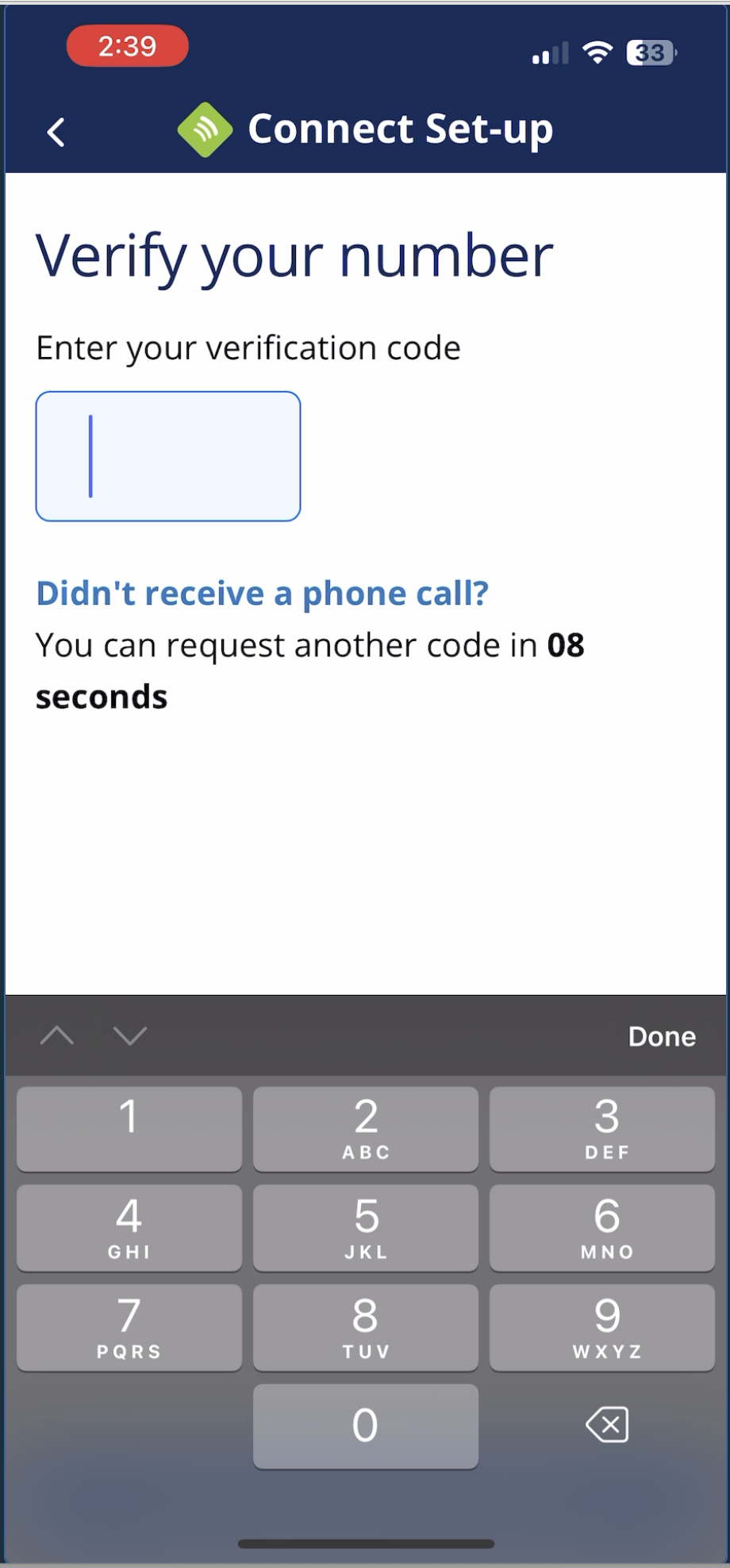The height and width of the screenshot is (1568, 730).
Task: Tap keypad key 3
Action: click(602, 1128)
